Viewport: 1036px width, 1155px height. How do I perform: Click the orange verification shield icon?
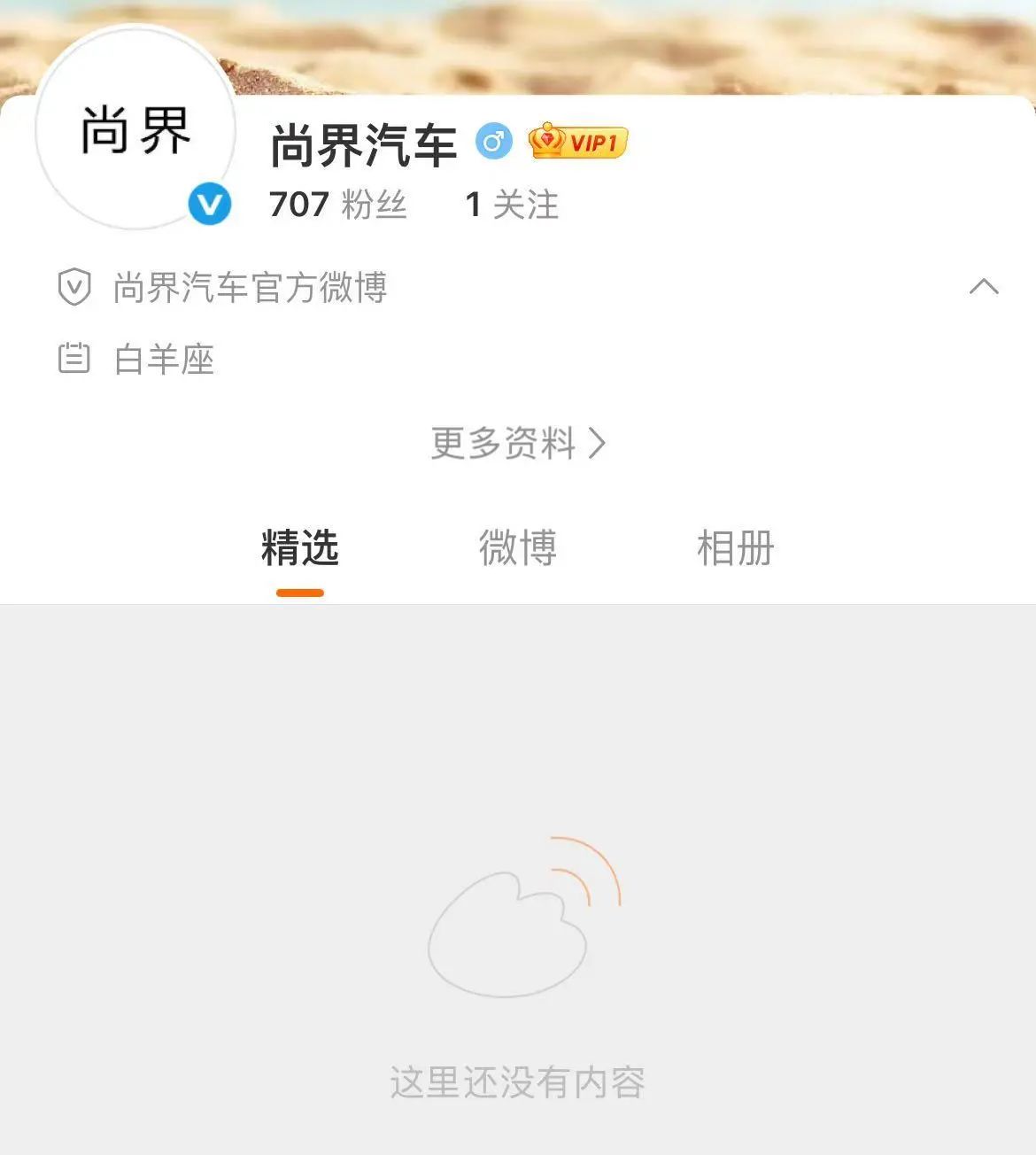coord(75,287)
